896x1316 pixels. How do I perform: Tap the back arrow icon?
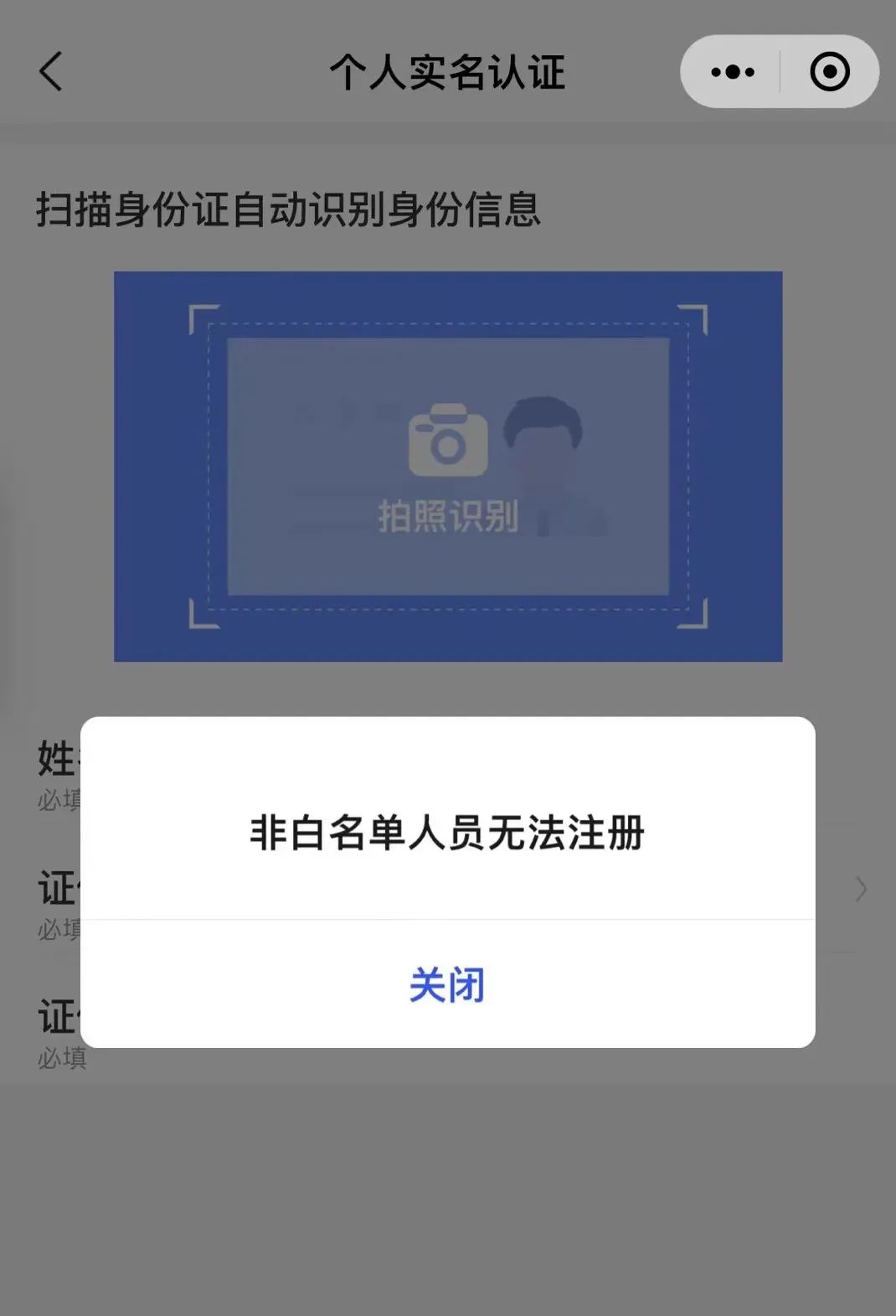[x=50, y=72]
